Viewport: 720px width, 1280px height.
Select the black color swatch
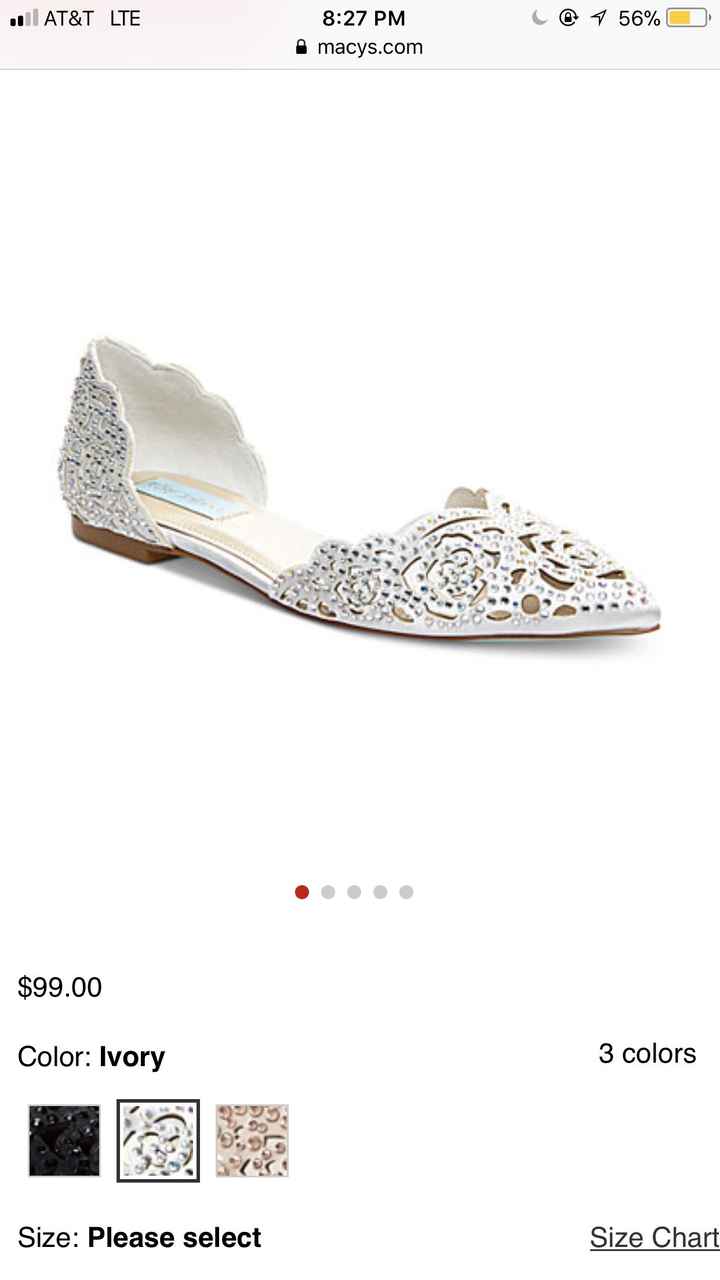coord(63,1140)
